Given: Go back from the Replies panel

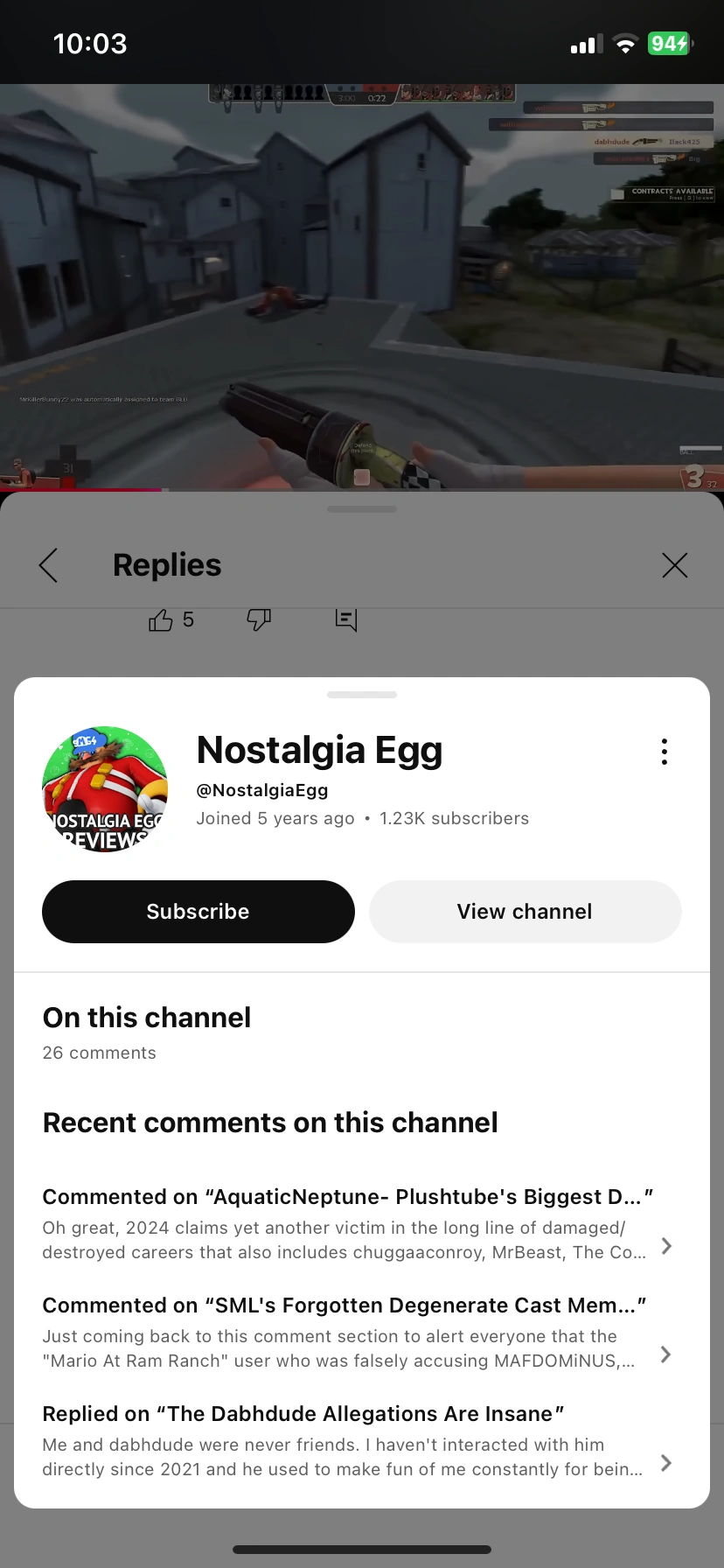Looking at the screenshot, I should (x=49, y=565).
